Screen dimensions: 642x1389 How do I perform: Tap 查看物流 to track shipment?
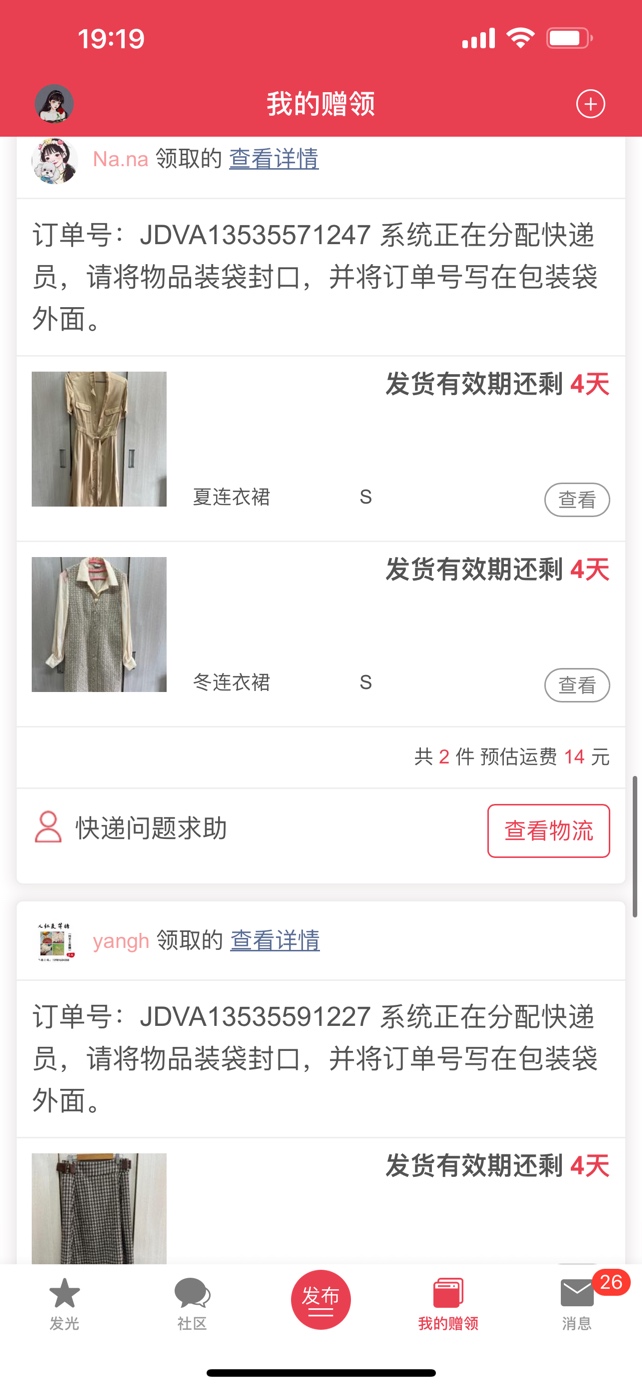coord(548,830)
